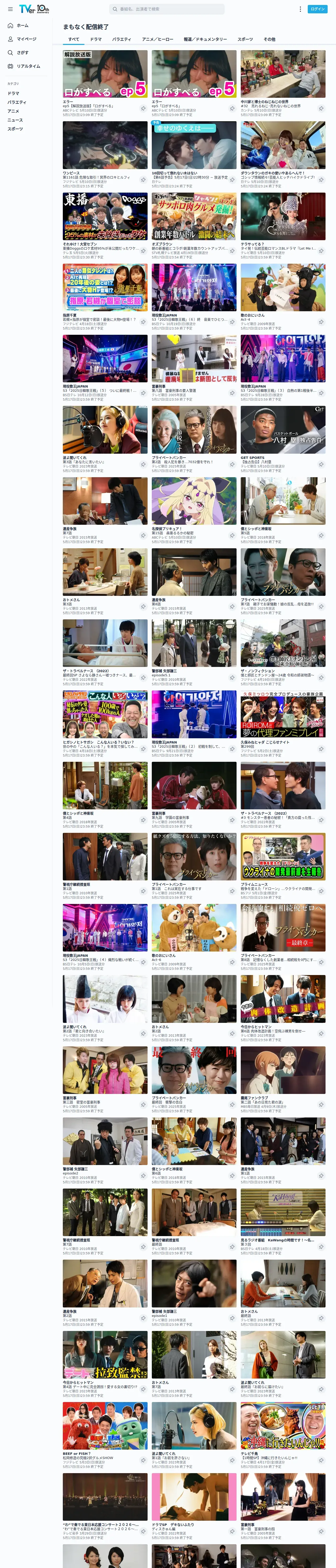
Task: Open マイページ in the sidebar
Action: [22, 39]
